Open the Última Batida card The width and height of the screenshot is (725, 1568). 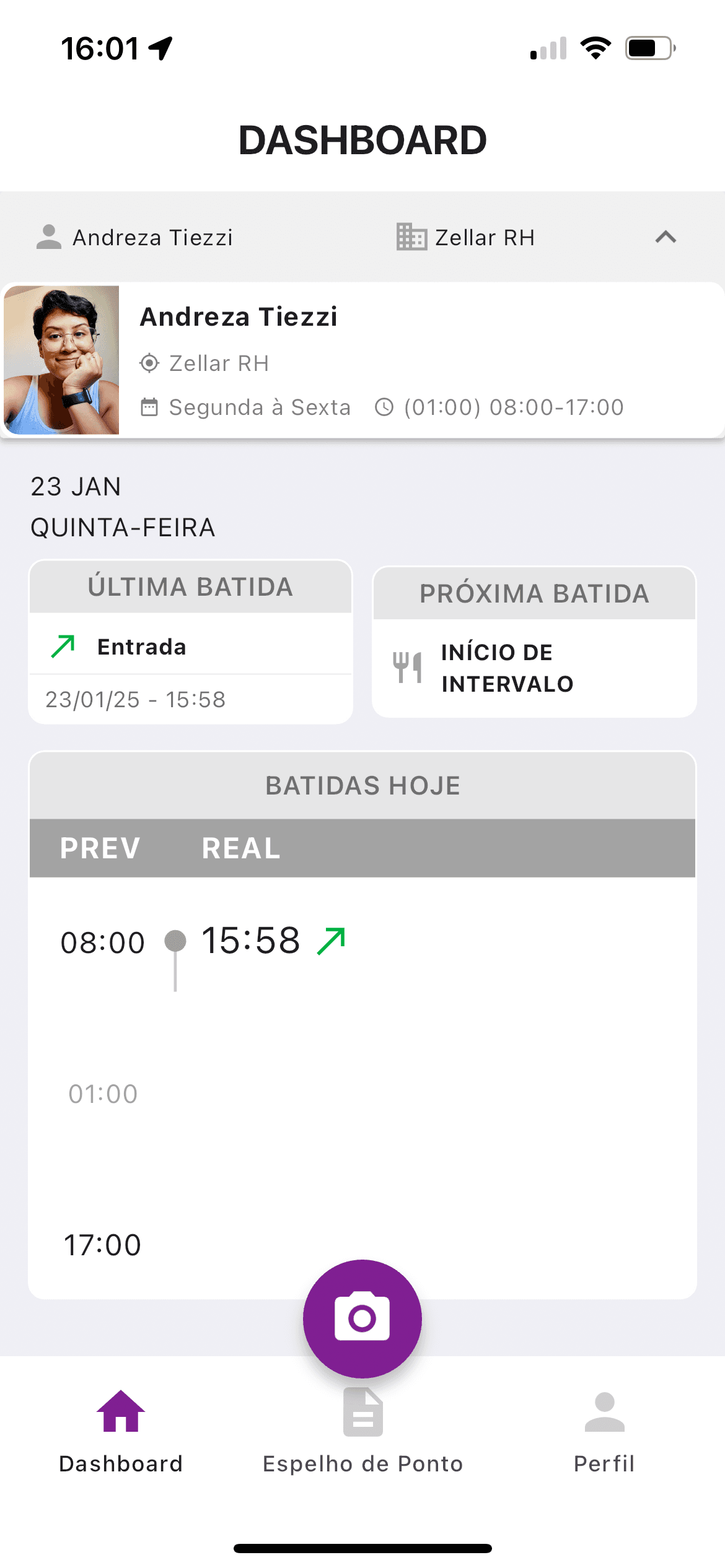click(191, 642)
